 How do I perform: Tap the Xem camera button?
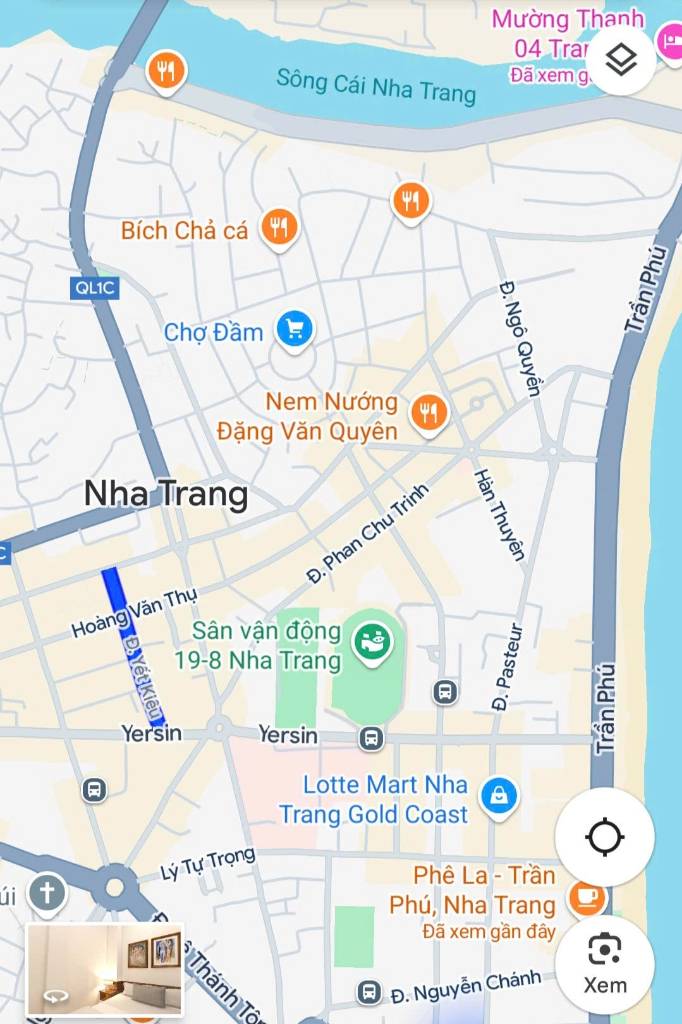point(605,963)
